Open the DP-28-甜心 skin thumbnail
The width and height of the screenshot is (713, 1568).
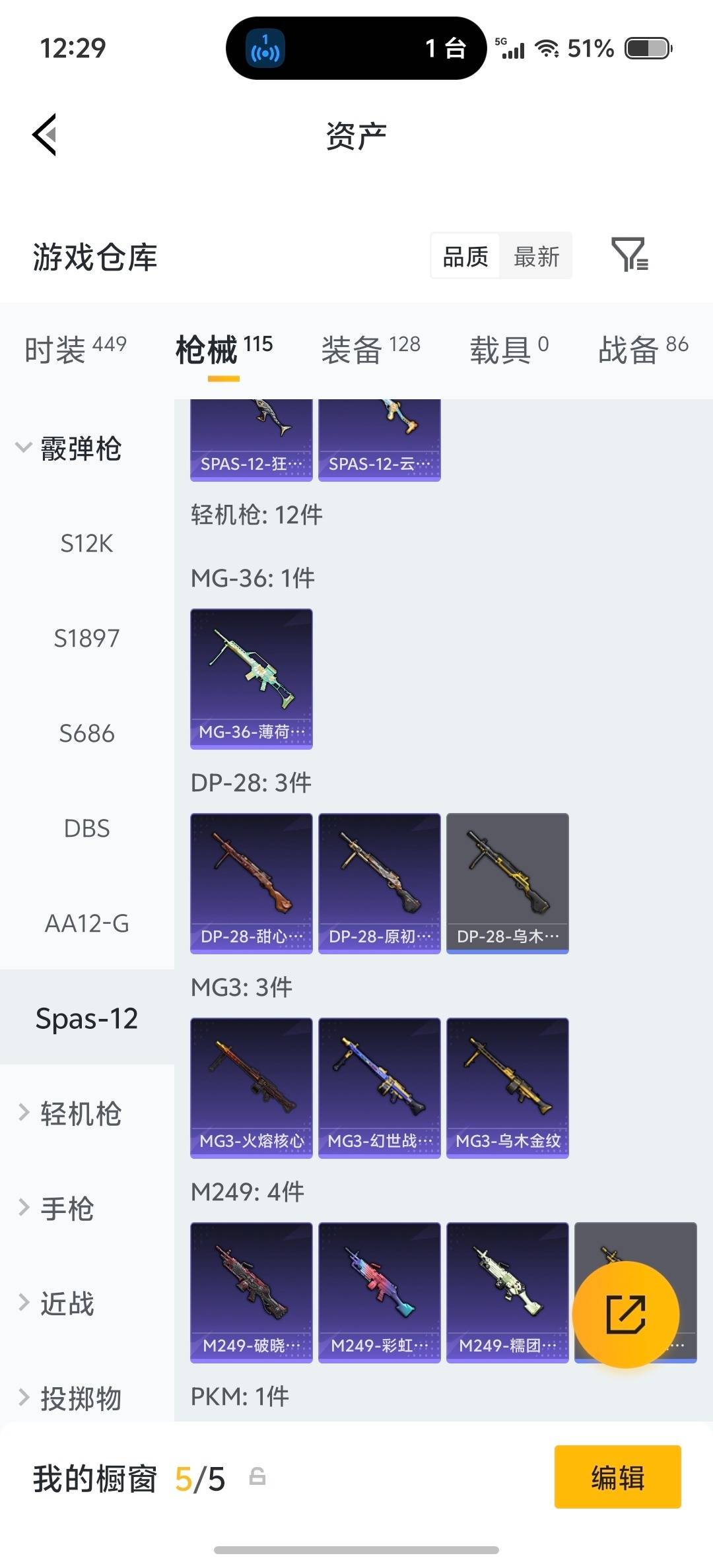[251, 882]
